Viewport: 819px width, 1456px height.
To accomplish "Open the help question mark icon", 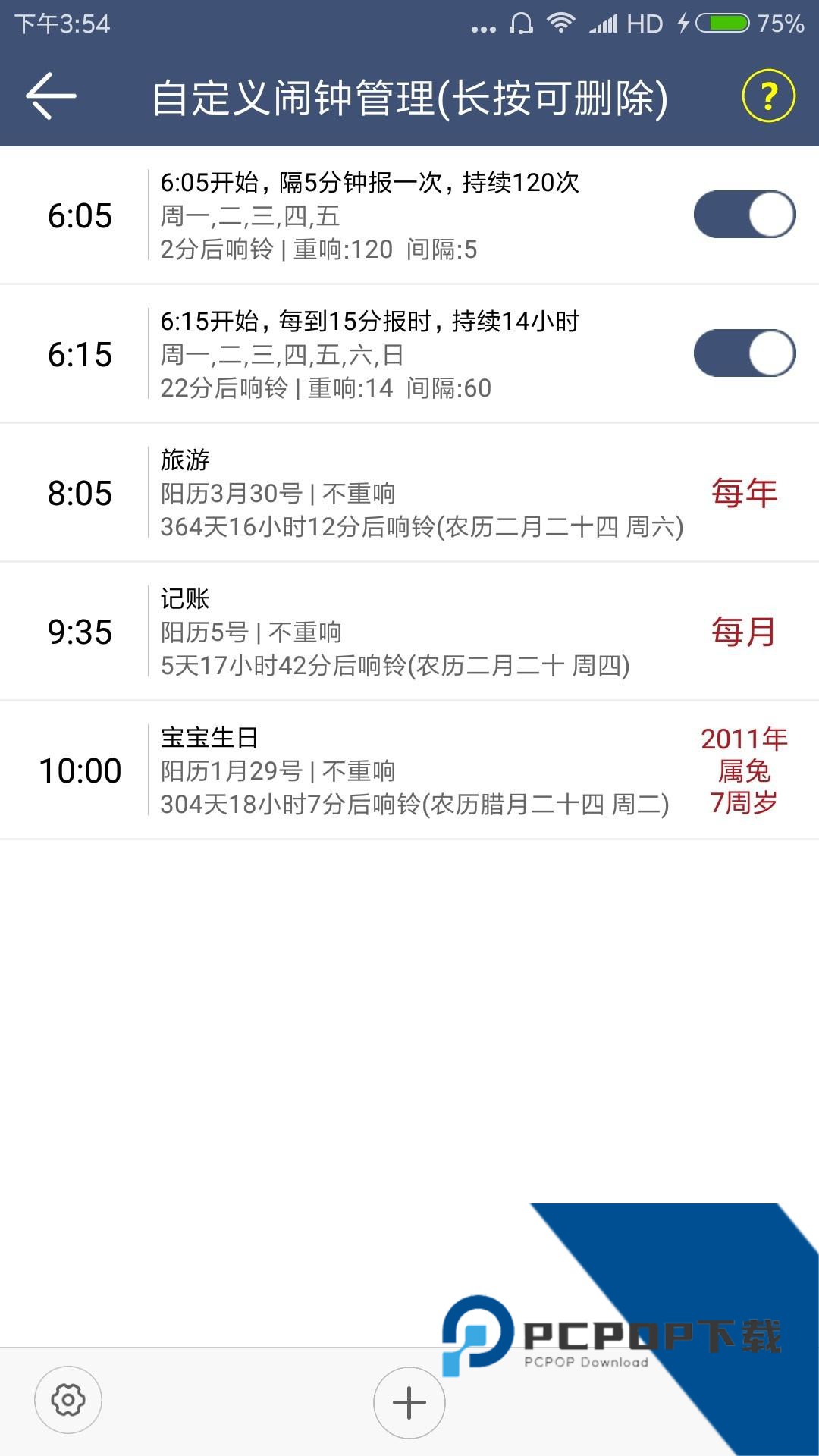I will [x=769, y=96].
